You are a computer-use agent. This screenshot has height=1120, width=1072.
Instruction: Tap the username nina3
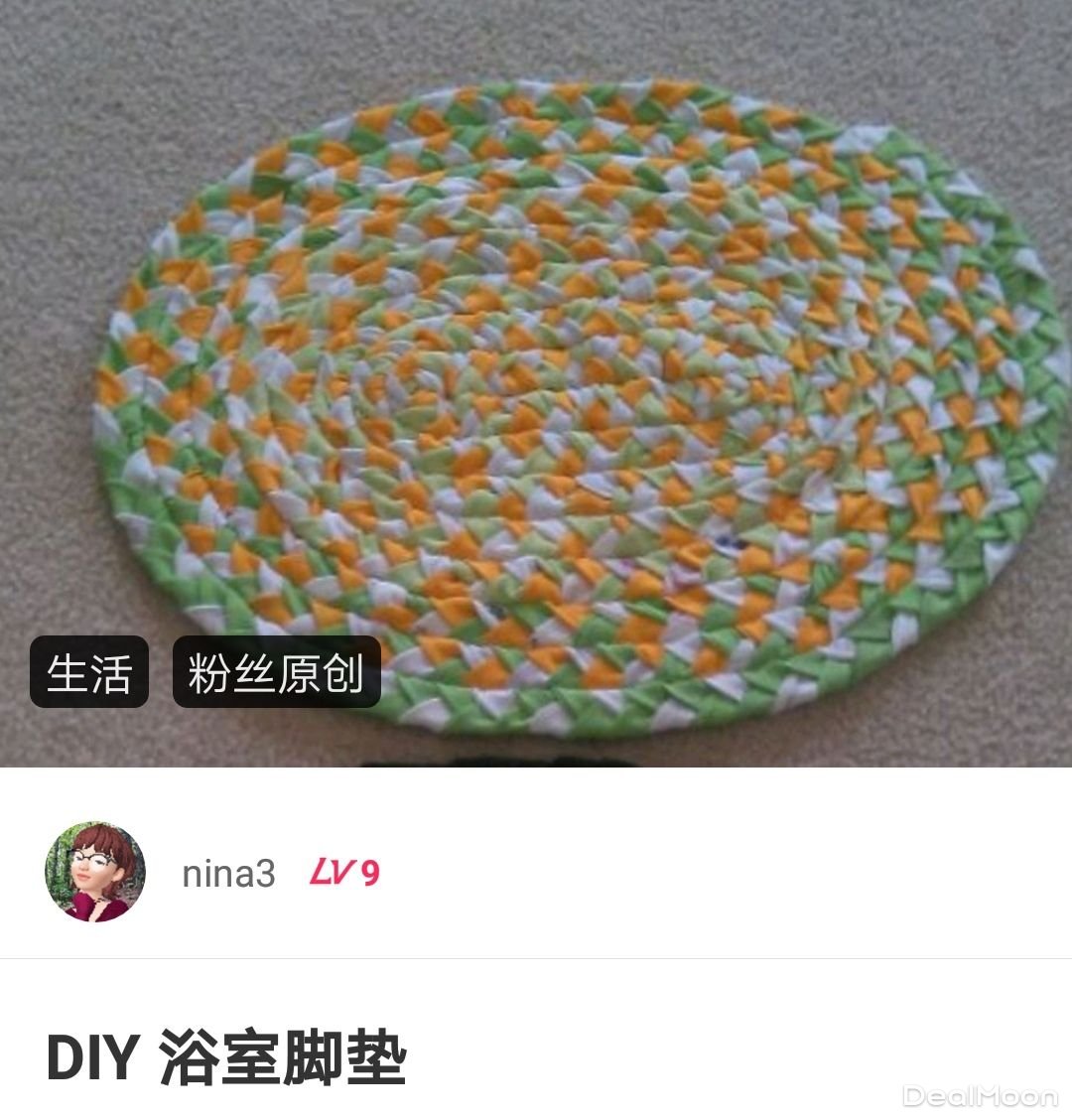(x=228, y=874)
